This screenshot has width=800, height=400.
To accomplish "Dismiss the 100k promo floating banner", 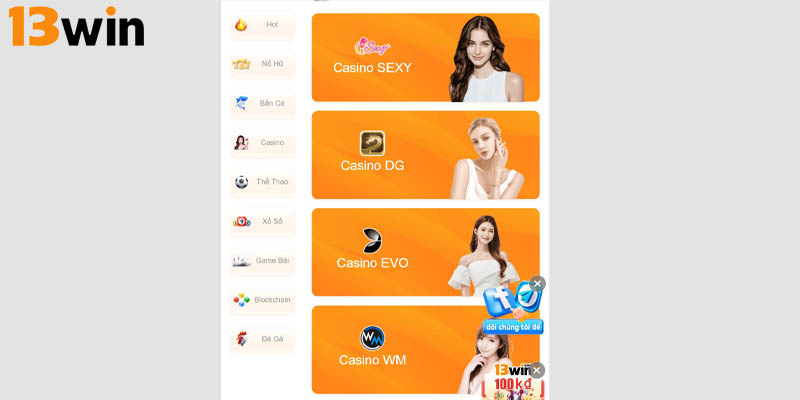I will click(538, 371).
